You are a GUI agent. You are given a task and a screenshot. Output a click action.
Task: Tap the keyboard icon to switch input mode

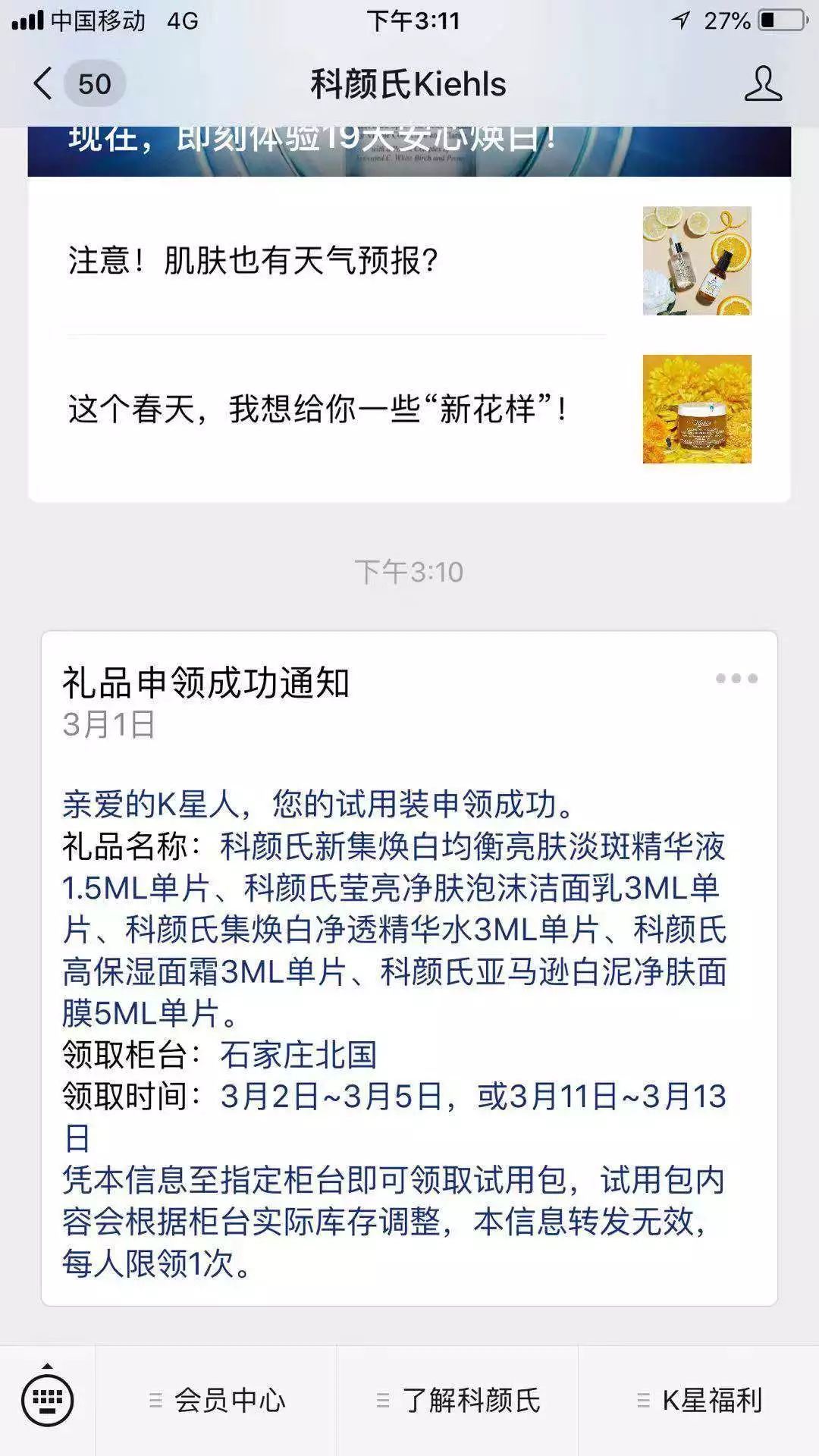point(47,1400)
